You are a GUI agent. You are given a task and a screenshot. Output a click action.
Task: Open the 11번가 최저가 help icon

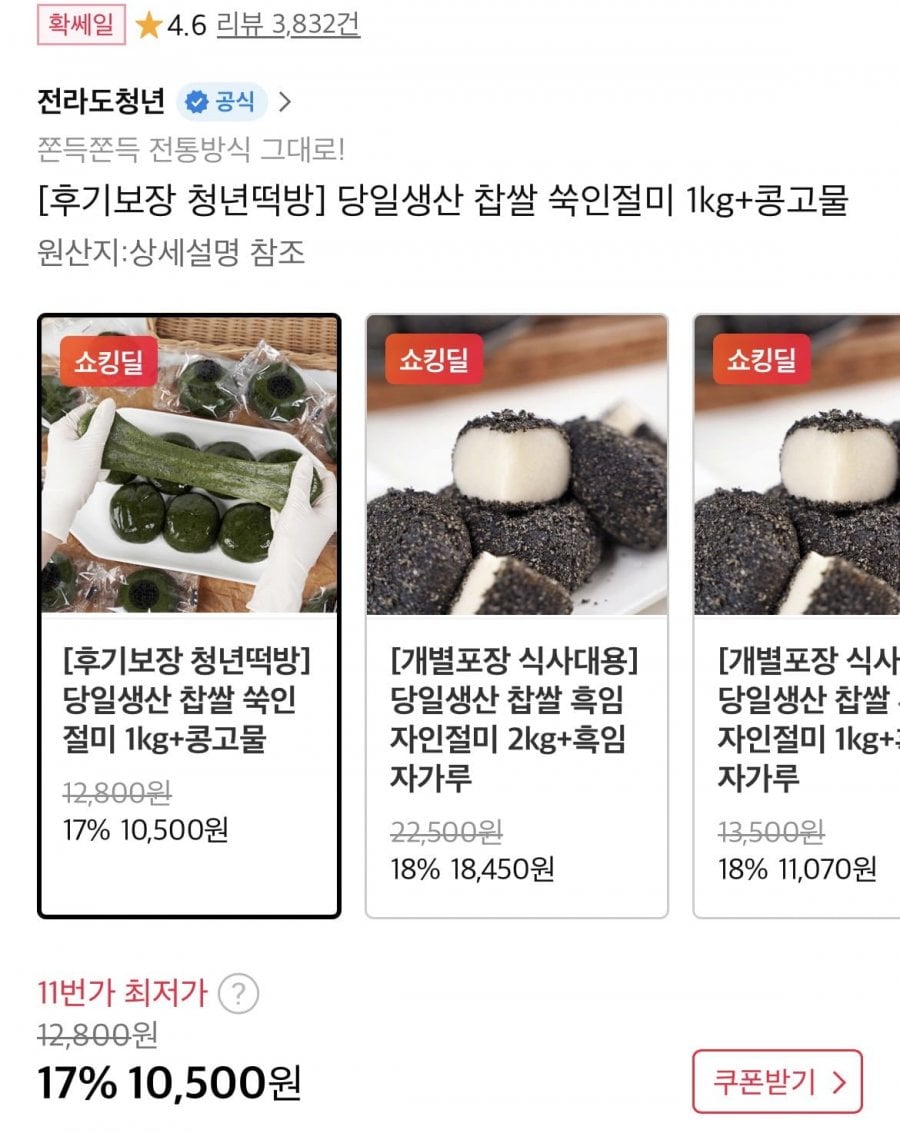tap(238, 995)
